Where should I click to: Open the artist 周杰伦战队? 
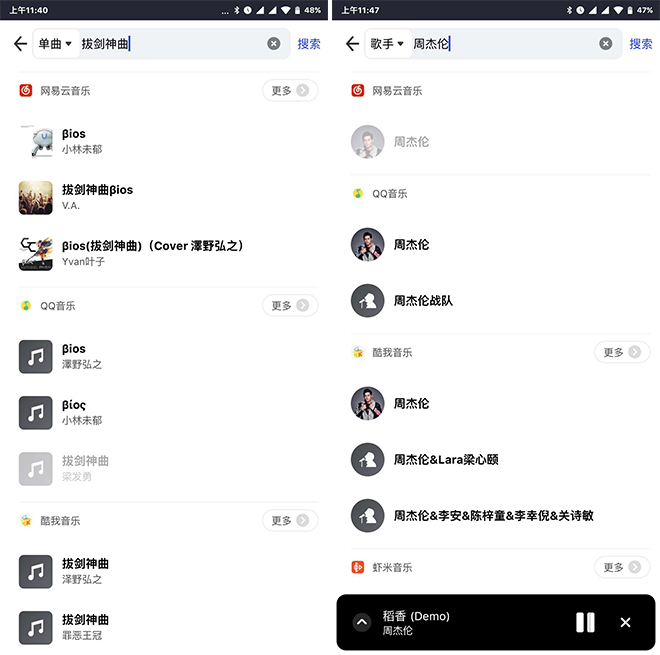pyautogui.click(x=422, y=300)
